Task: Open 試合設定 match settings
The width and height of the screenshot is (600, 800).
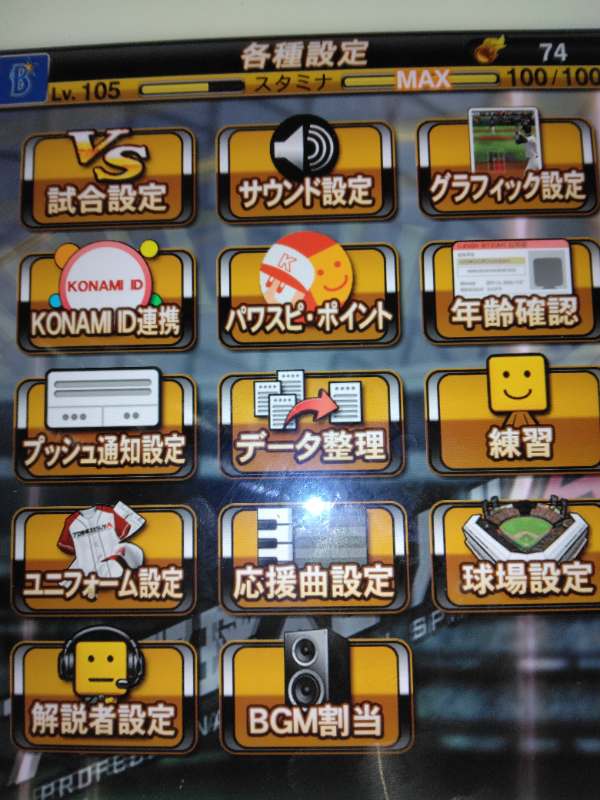Action: 108,177
